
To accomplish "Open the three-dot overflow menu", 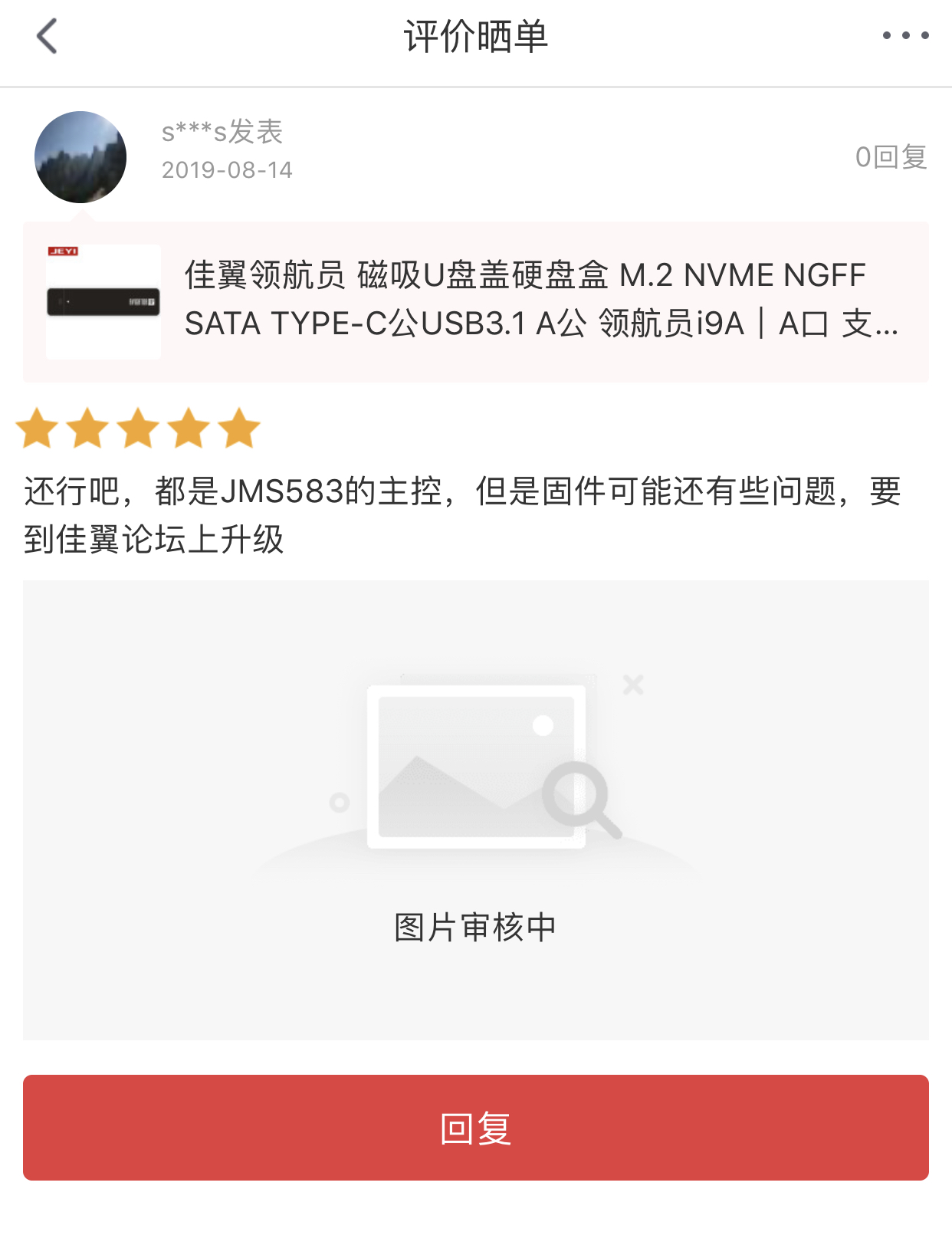I will click(x=905, y=35).
